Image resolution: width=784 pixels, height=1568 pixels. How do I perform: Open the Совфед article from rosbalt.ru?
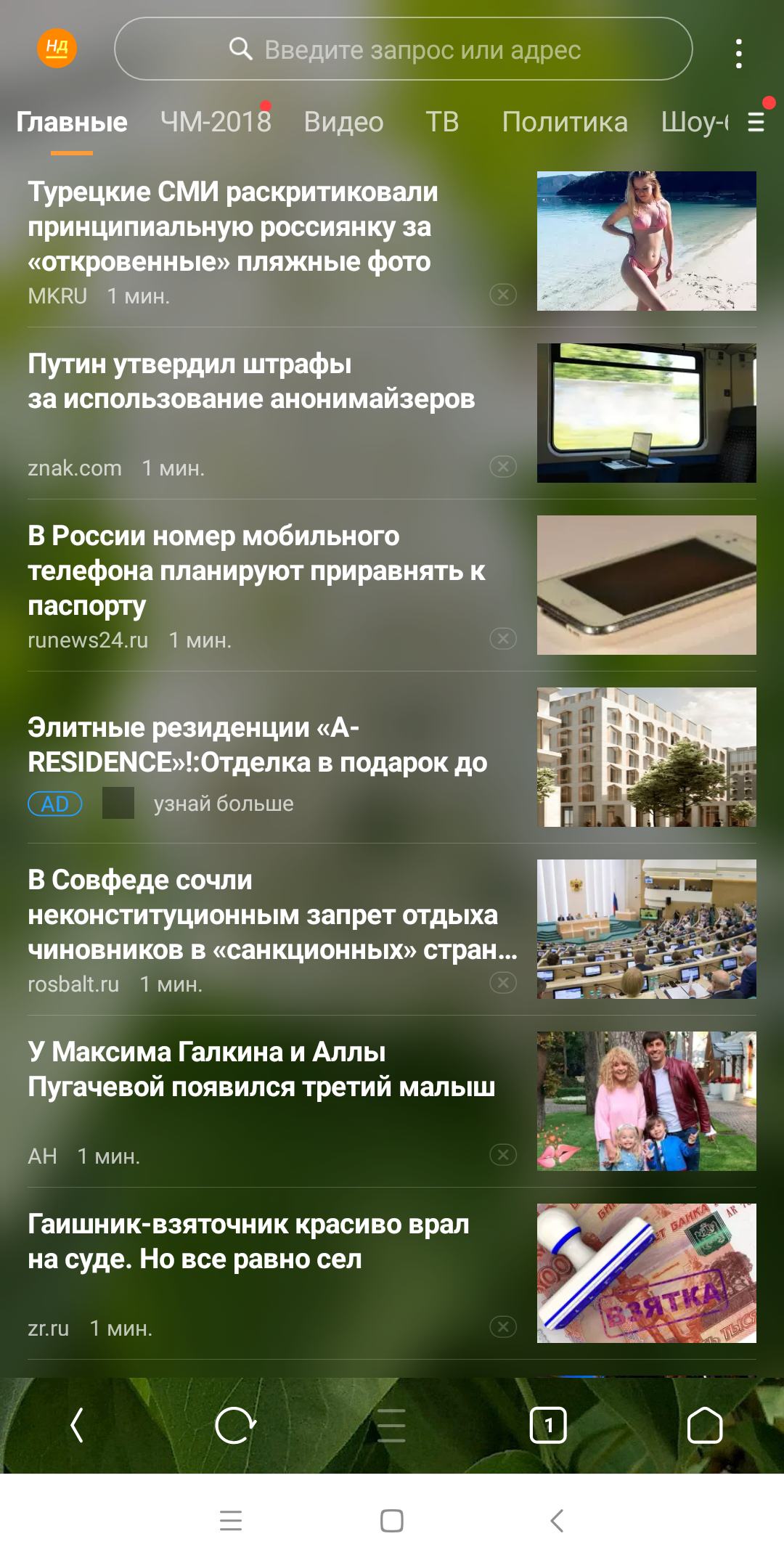261,915
